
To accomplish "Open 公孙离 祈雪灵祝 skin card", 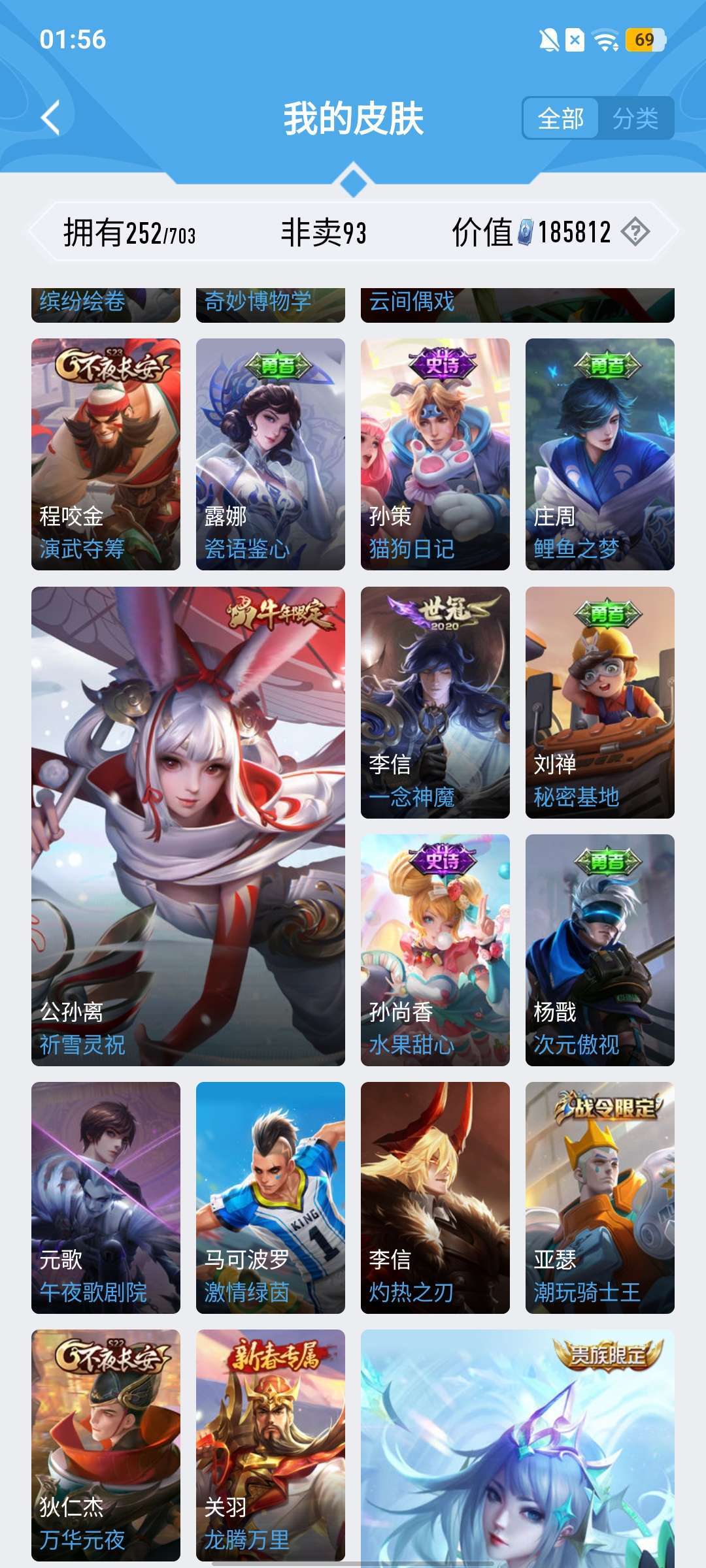I will point(188,826).
